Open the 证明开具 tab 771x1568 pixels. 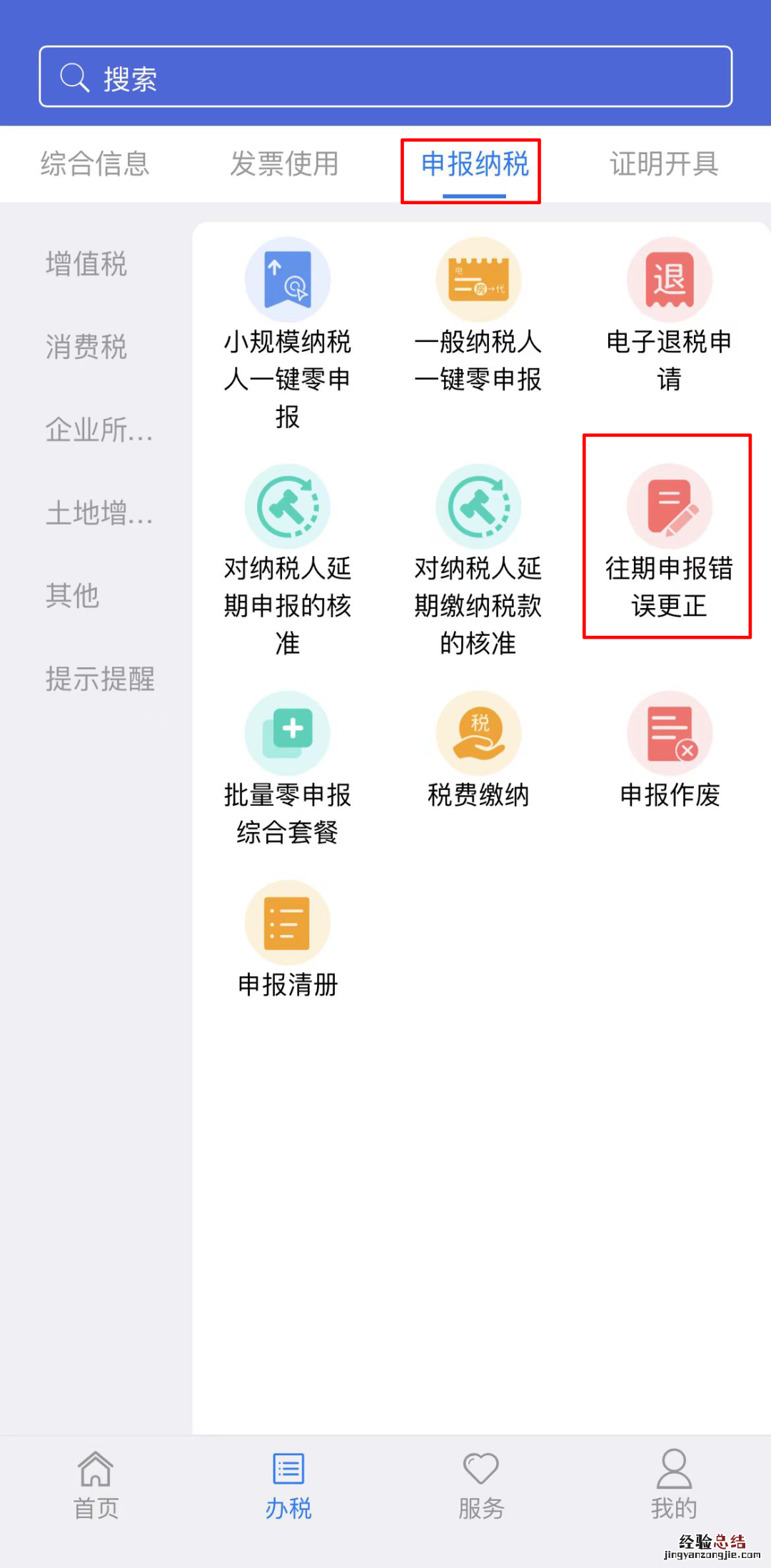tap(664, 164)
